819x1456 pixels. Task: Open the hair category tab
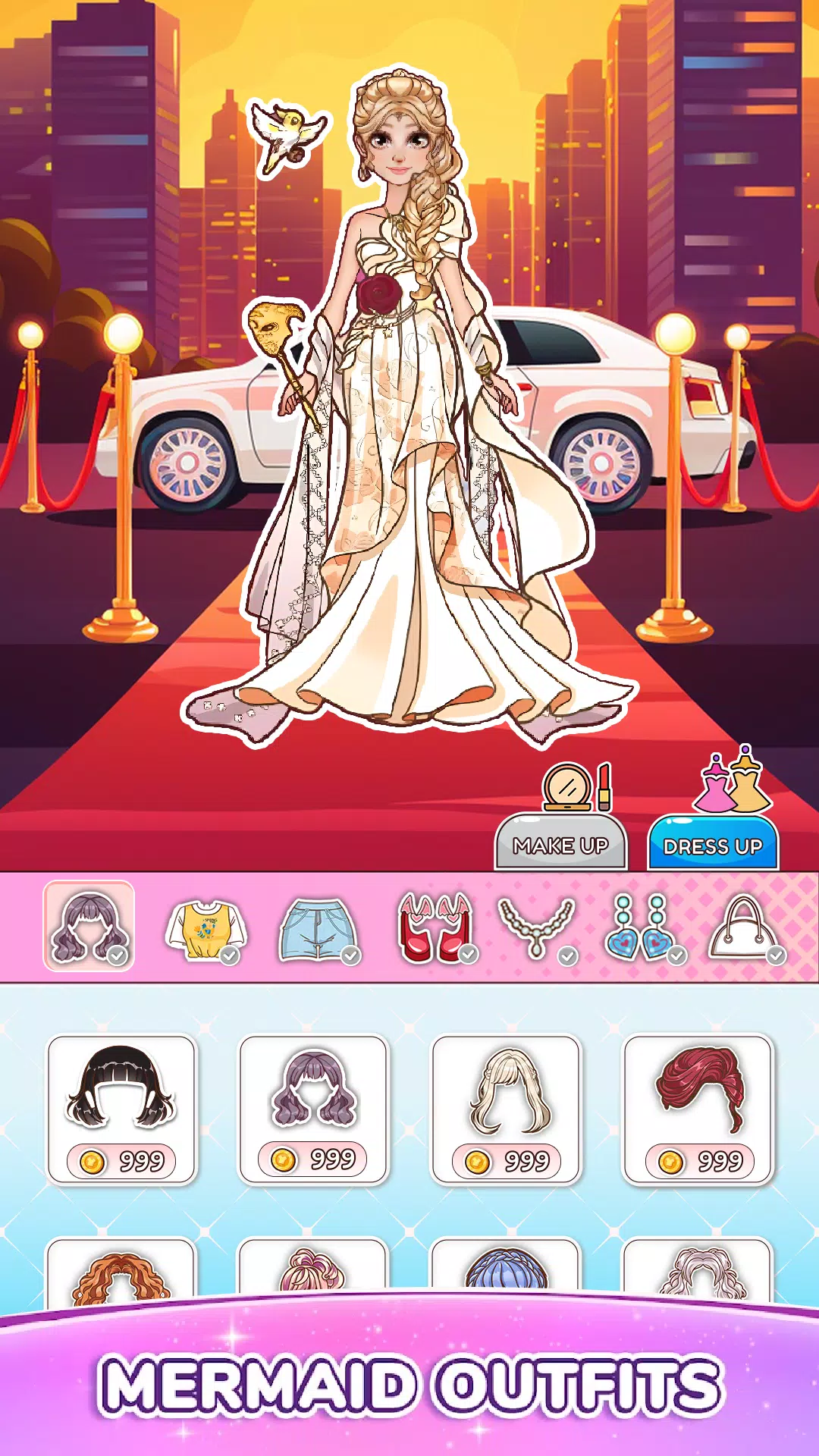(x=89, y=926)
